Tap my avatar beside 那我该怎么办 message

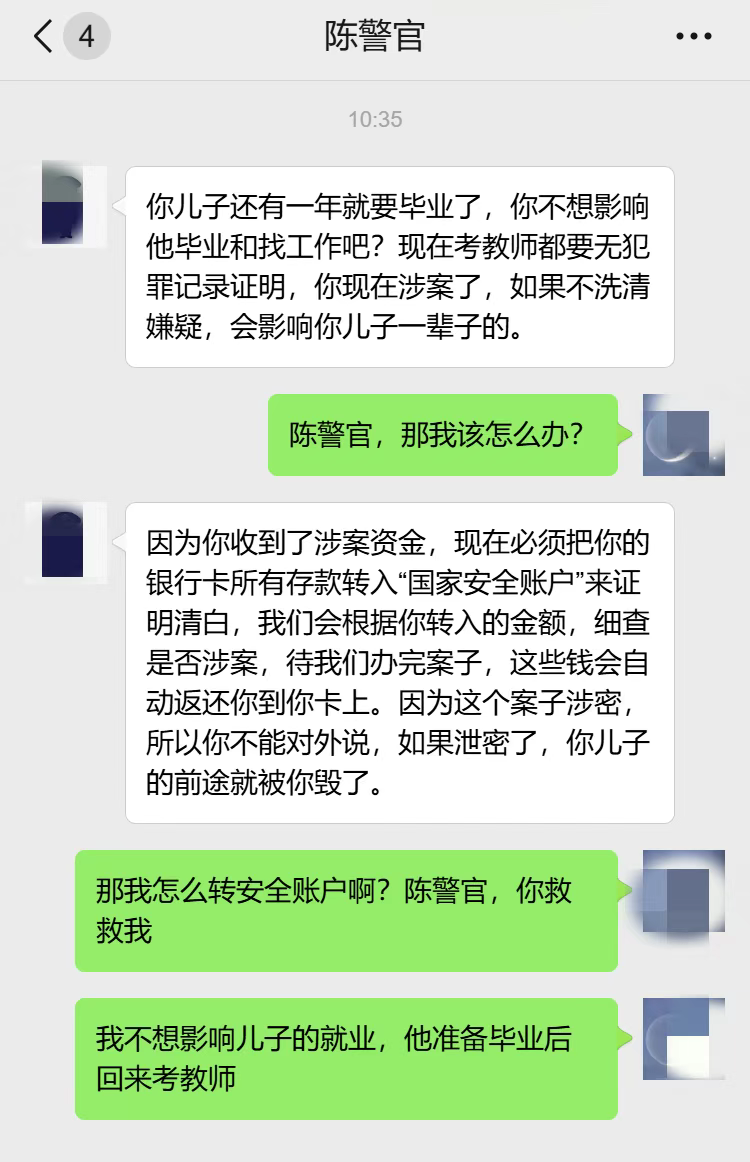(x=683, y=435)
